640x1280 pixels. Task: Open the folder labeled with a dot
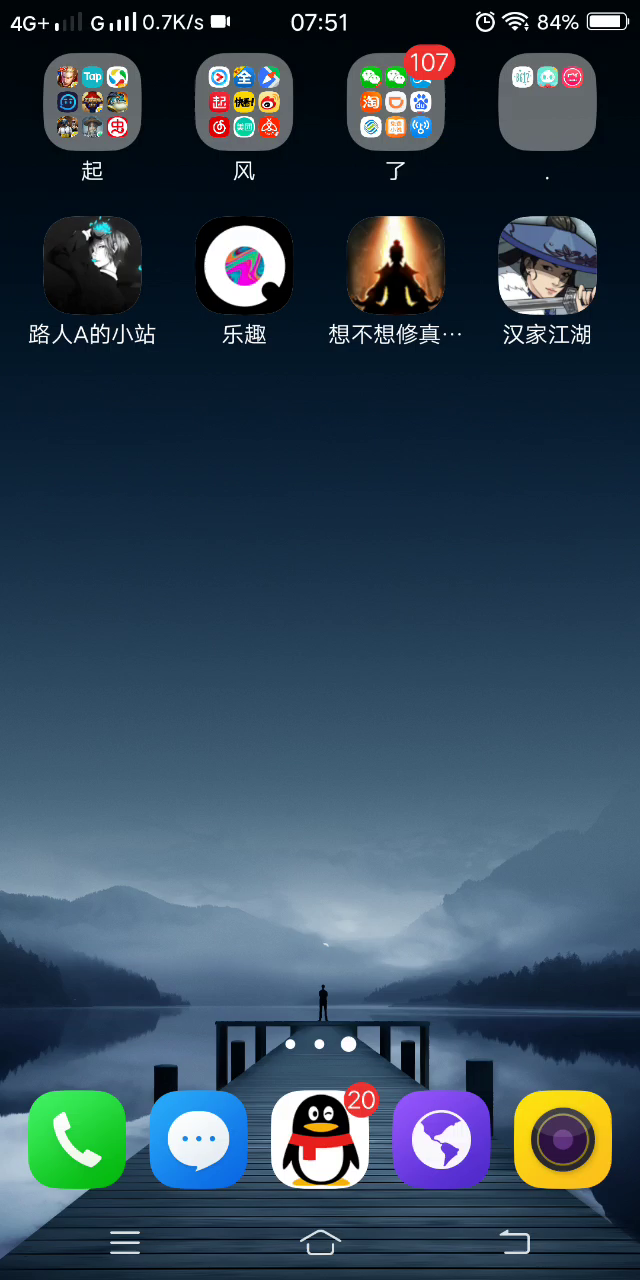click(x=547, y=102)
